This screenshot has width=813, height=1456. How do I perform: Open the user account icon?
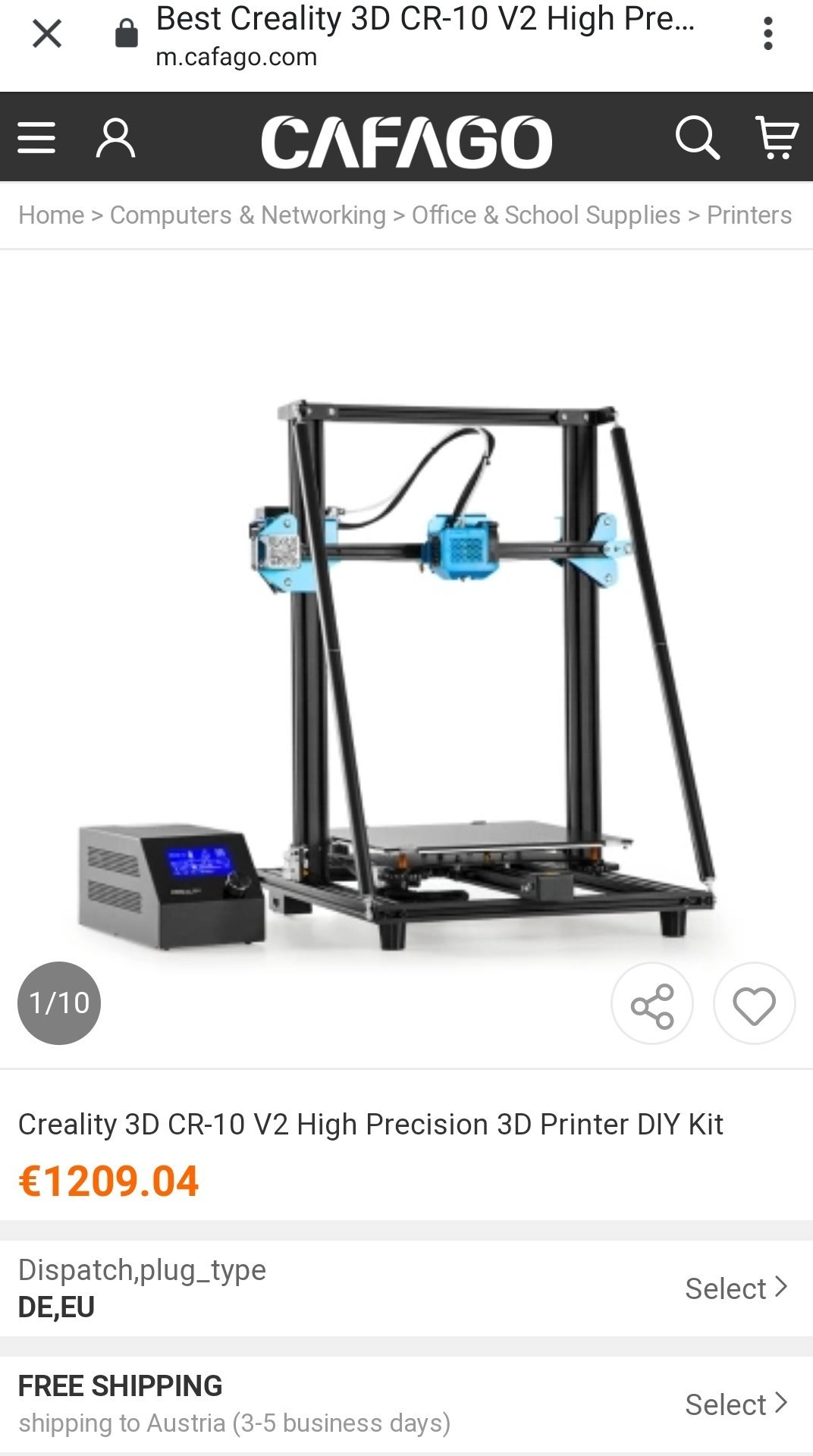coord(116,138)
